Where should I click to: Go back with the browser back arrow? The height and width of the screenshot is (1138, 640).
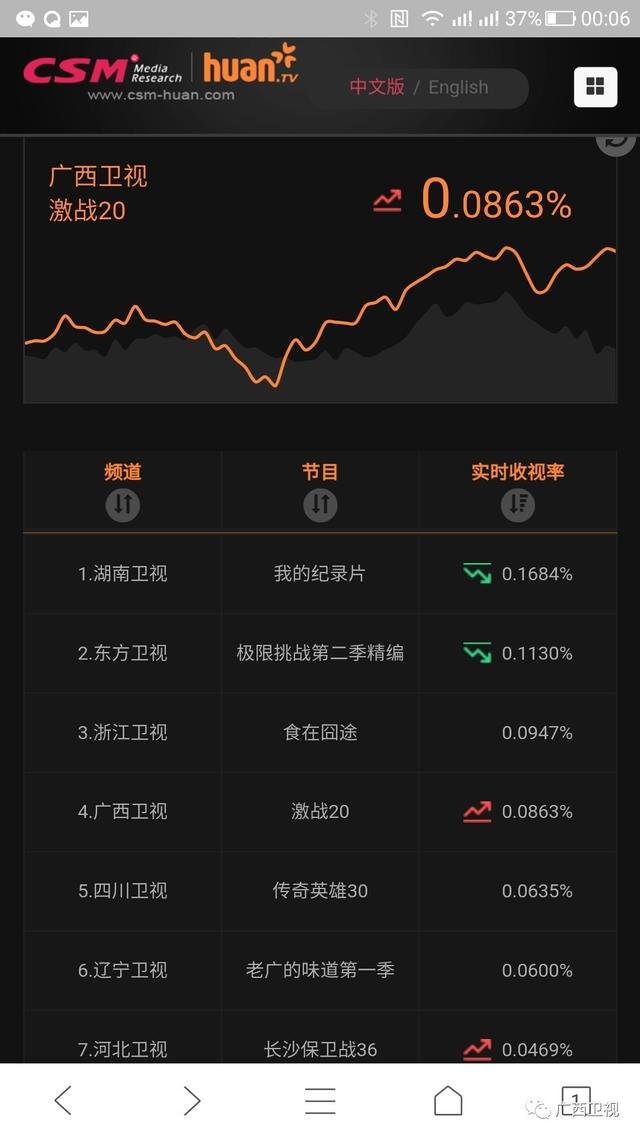[64, 1101]
